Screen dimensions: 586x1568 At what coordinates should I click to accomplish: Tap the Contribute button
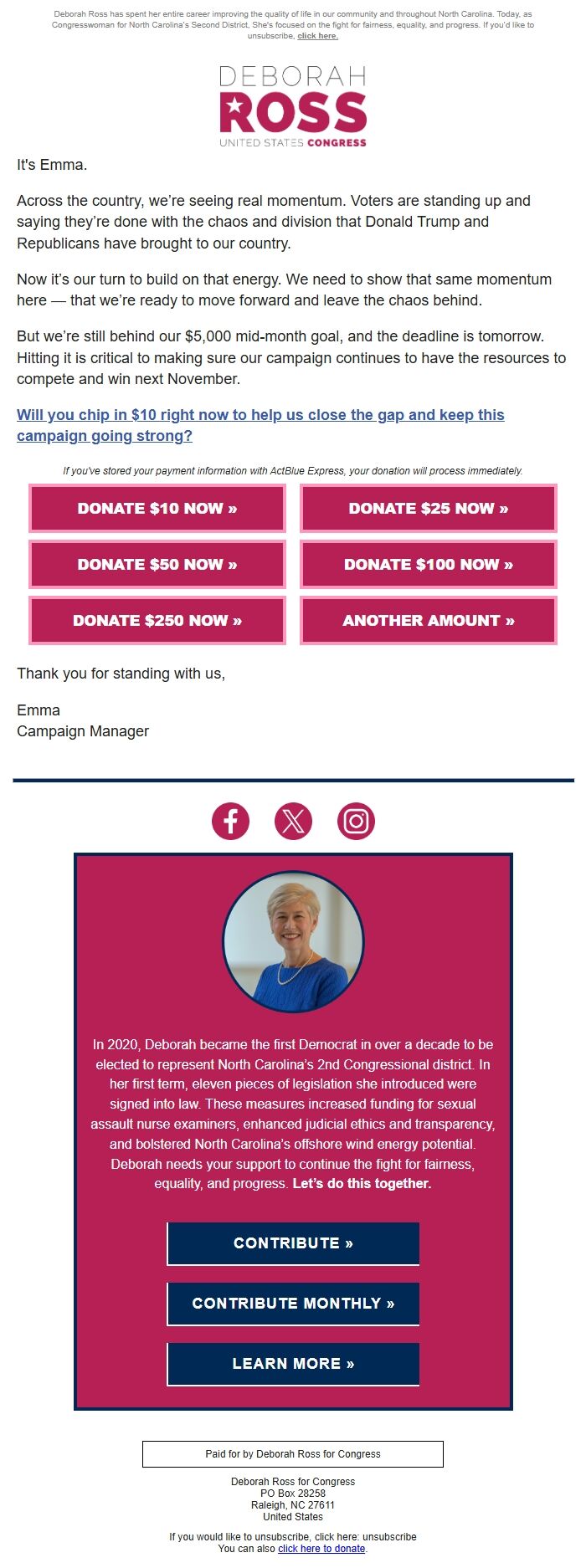tap(293, 1243)
